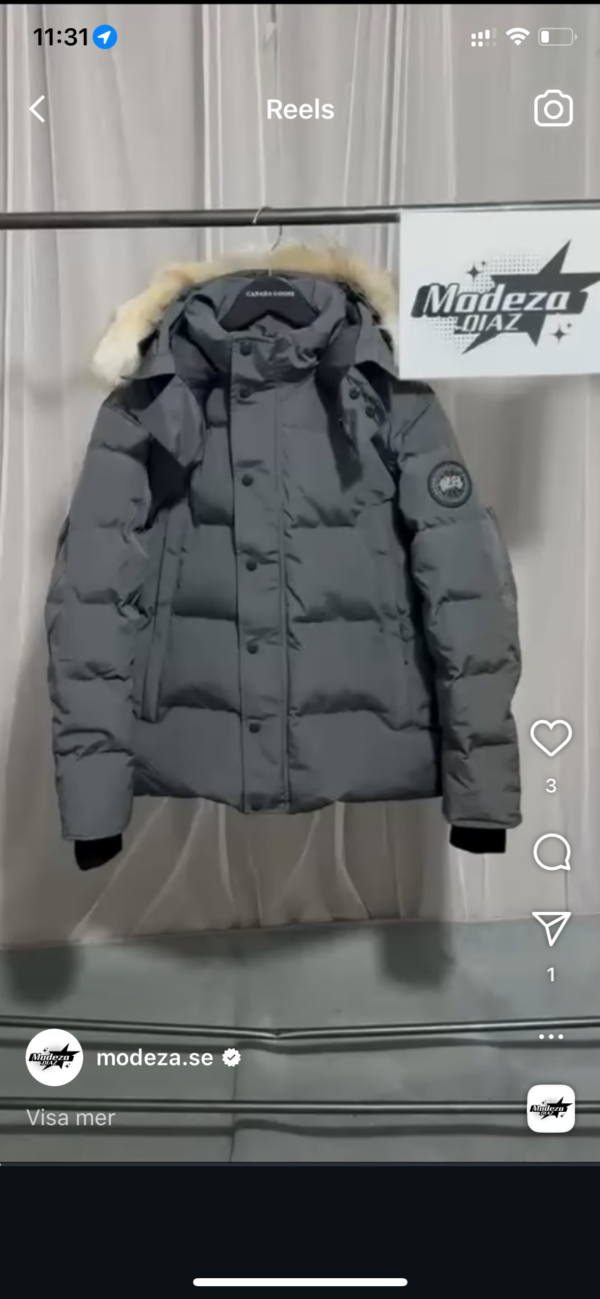Open the camera to create a reel

tap(553, 109)
